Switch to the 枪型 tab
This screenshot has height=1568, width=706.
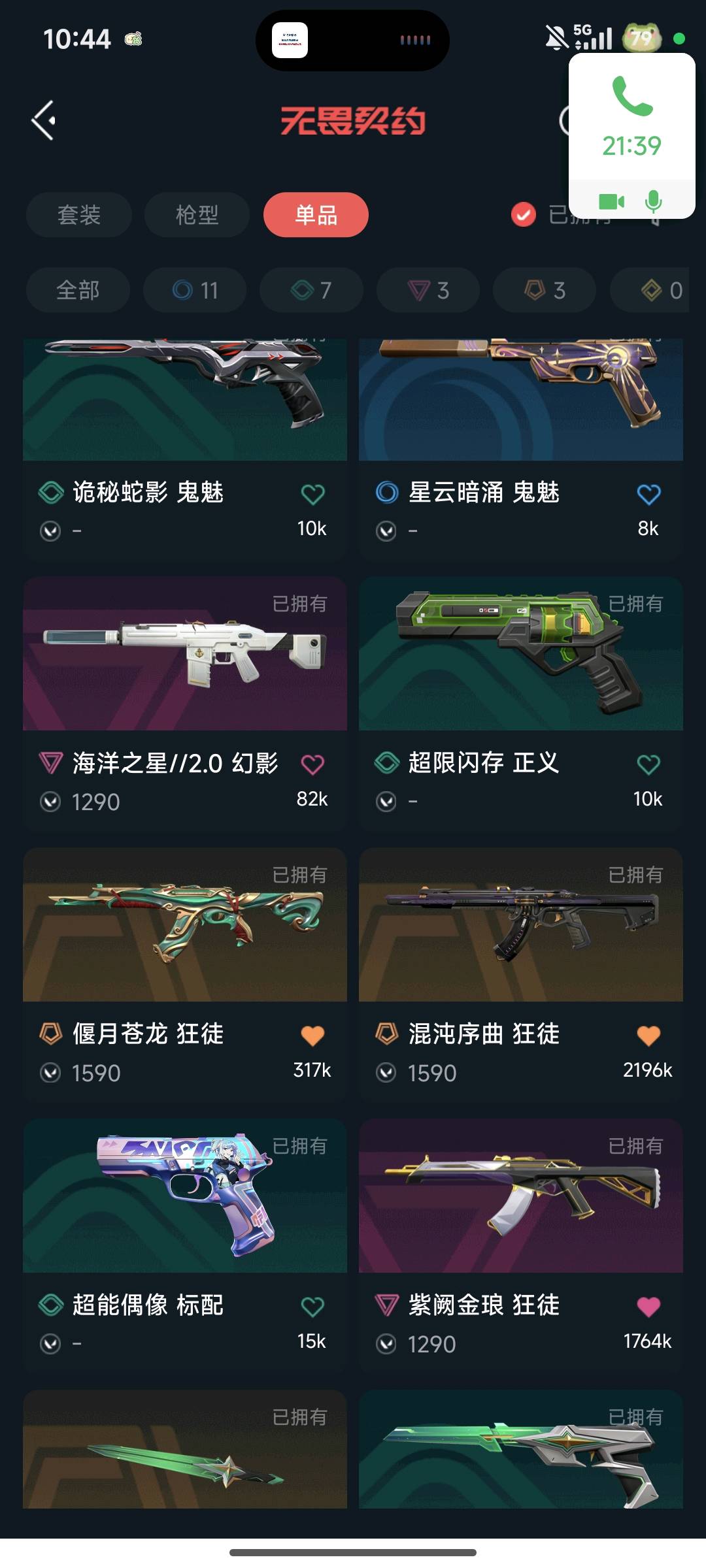197,215
